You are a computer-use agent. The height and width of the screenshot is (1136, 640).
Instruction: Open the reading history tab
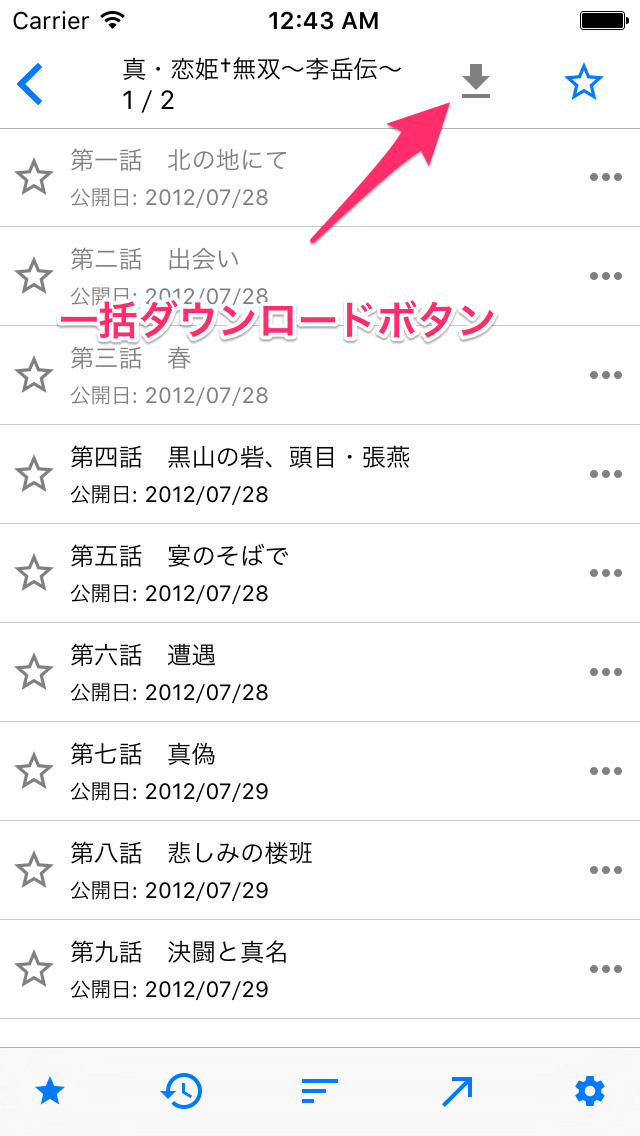click(x=182, y=1090)
